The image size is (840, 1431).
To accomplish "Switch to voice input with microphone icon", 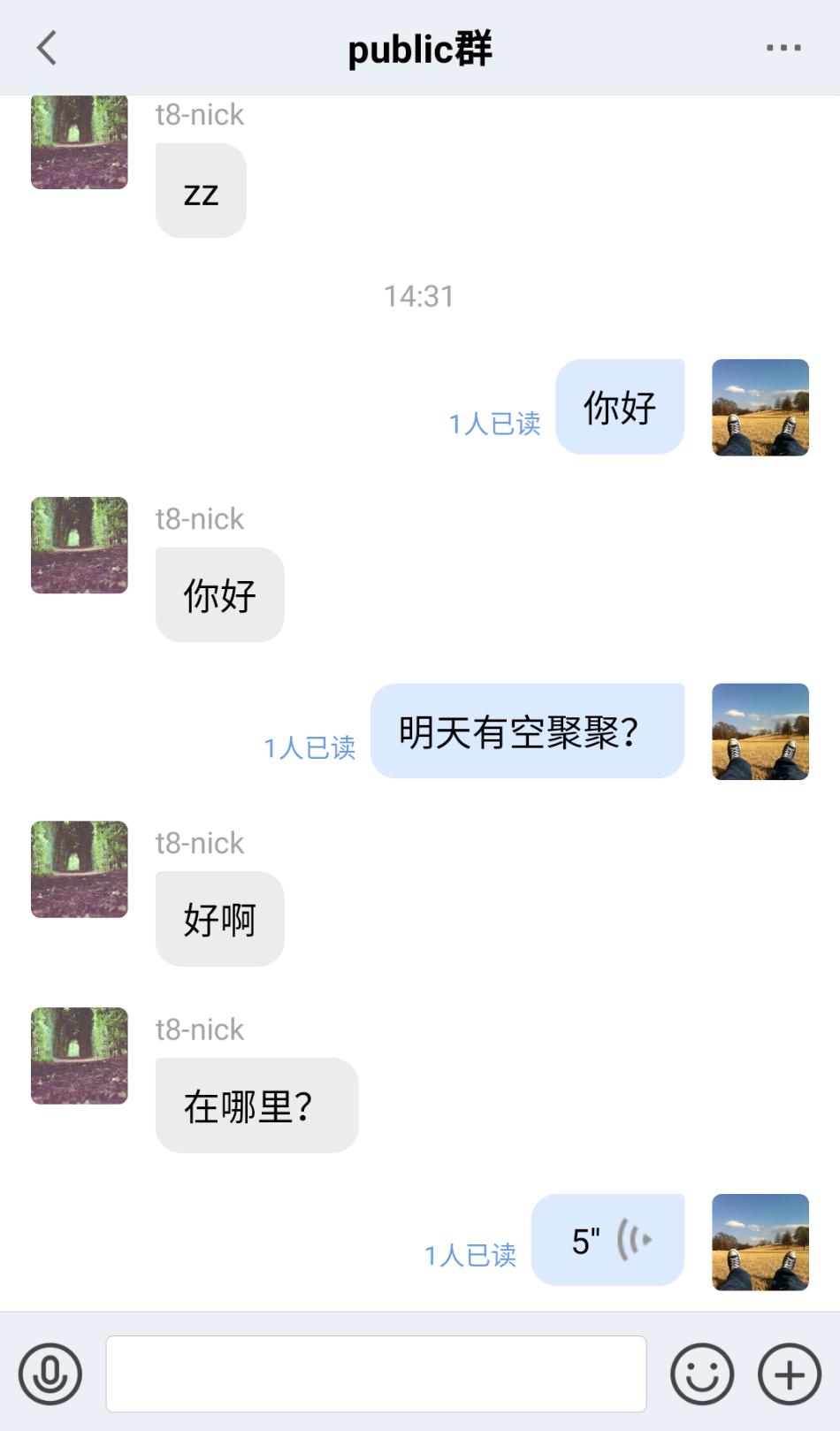I will (x=50, y=1374).
